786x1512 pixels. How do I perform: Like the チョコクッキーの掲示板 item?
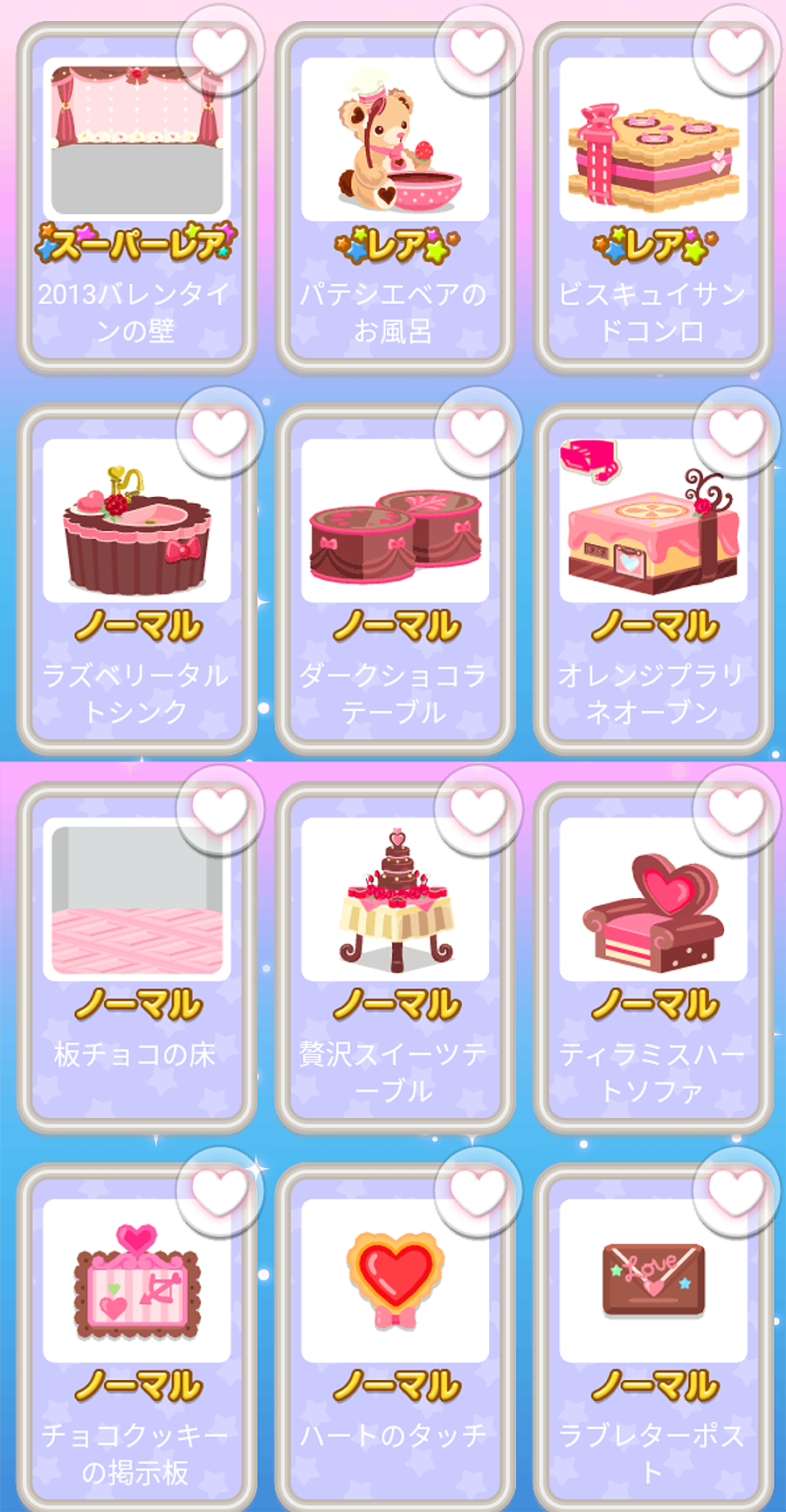pyautogui.click(x=219, y=1191)
